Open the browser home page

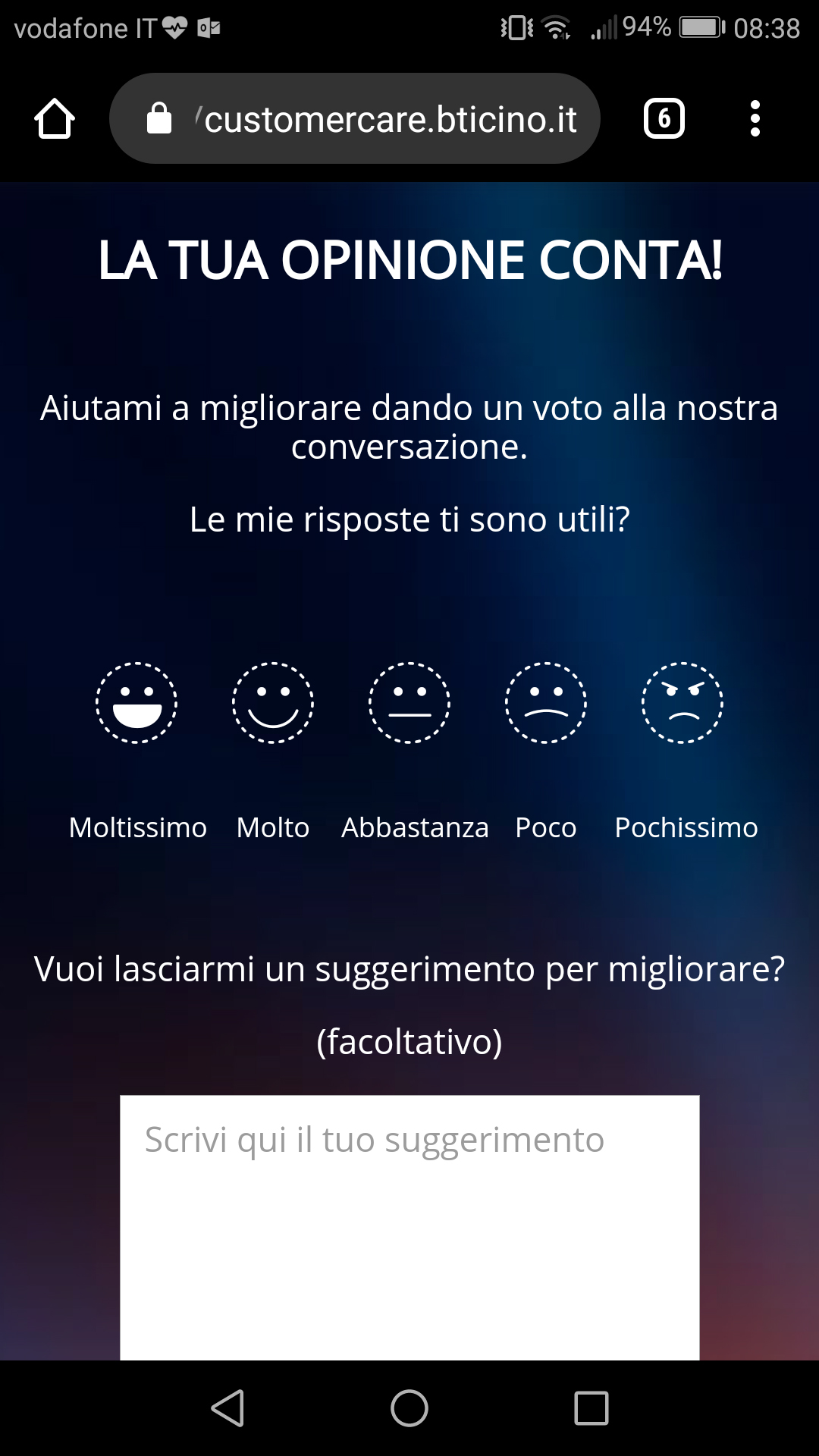[x=55, y=119]
